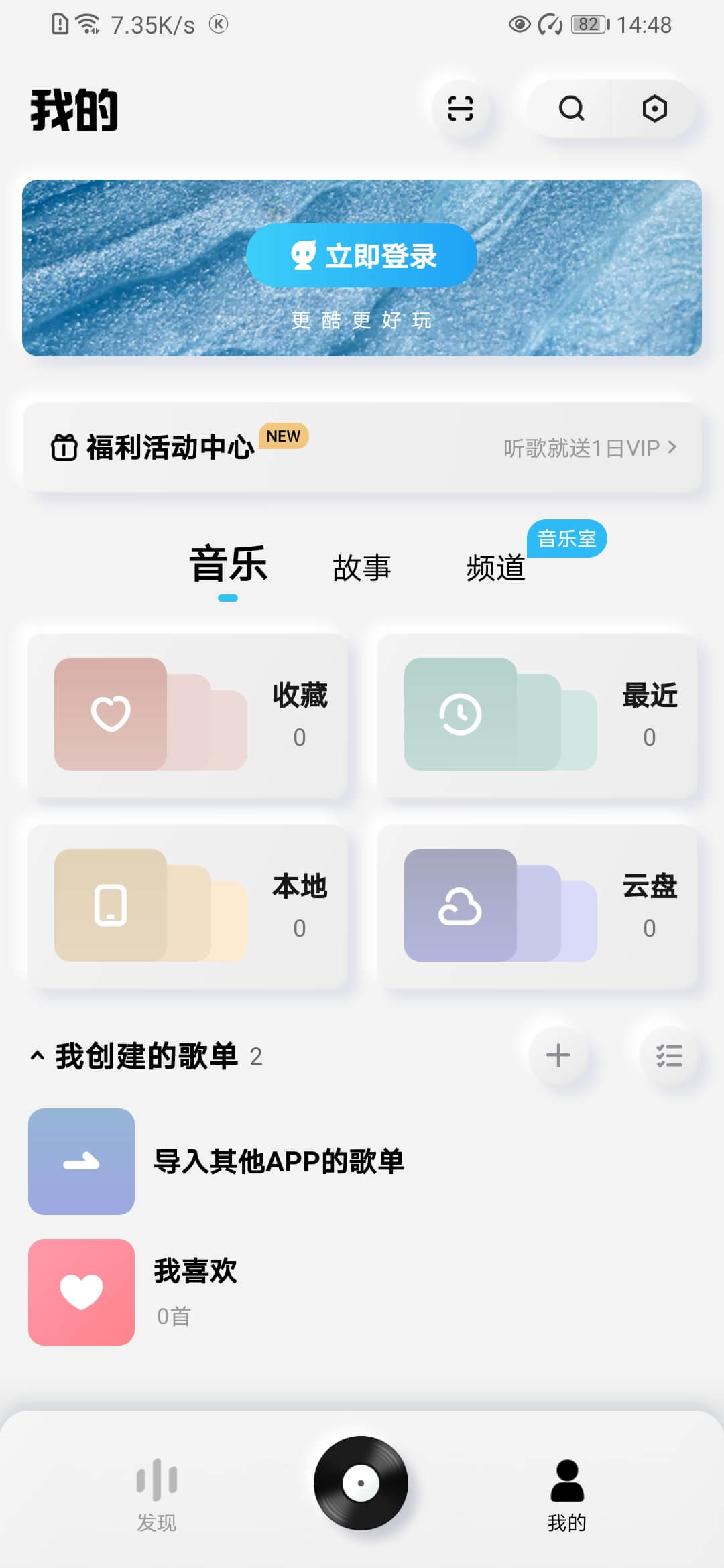Viewport: 724px width, 1568px height.
Task: Click the search icon
Action: tap(570, 109)
